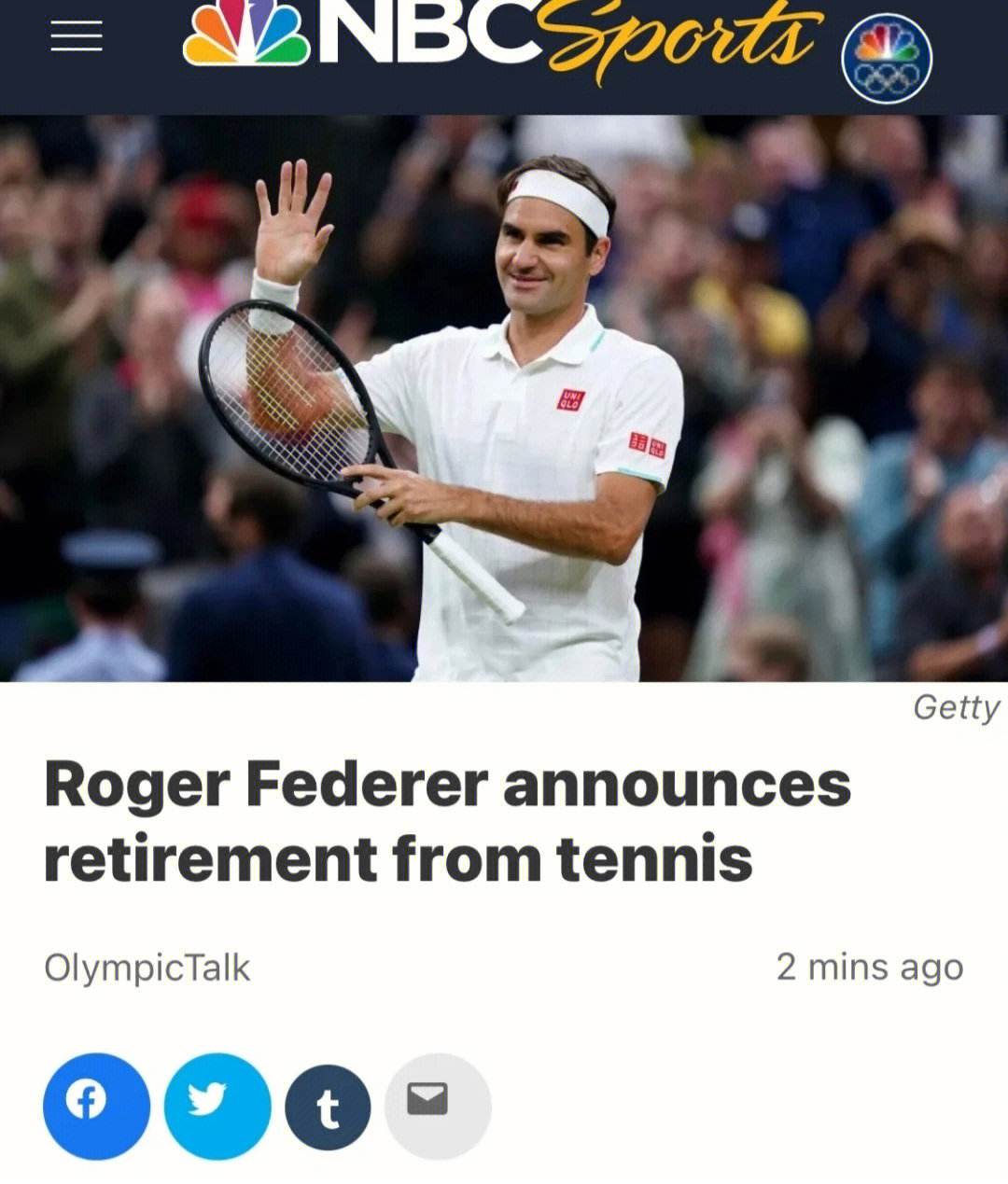Share the article by email
The image size is (1008, 1184).
click(x=437, y=1104)
